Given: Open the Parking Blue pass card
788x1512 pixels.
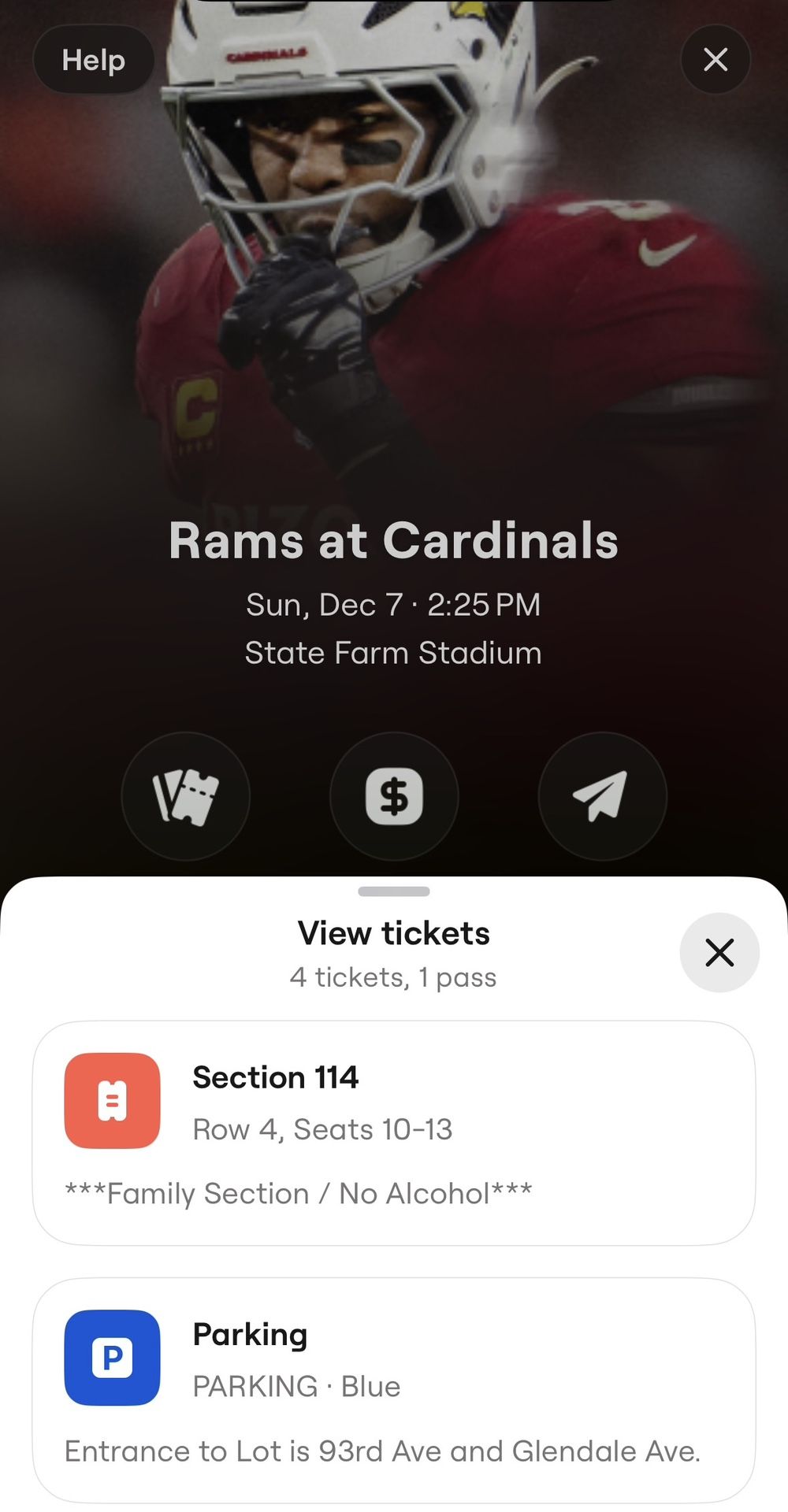Looking at the screenshot, I should click(x=394, y=1390).
